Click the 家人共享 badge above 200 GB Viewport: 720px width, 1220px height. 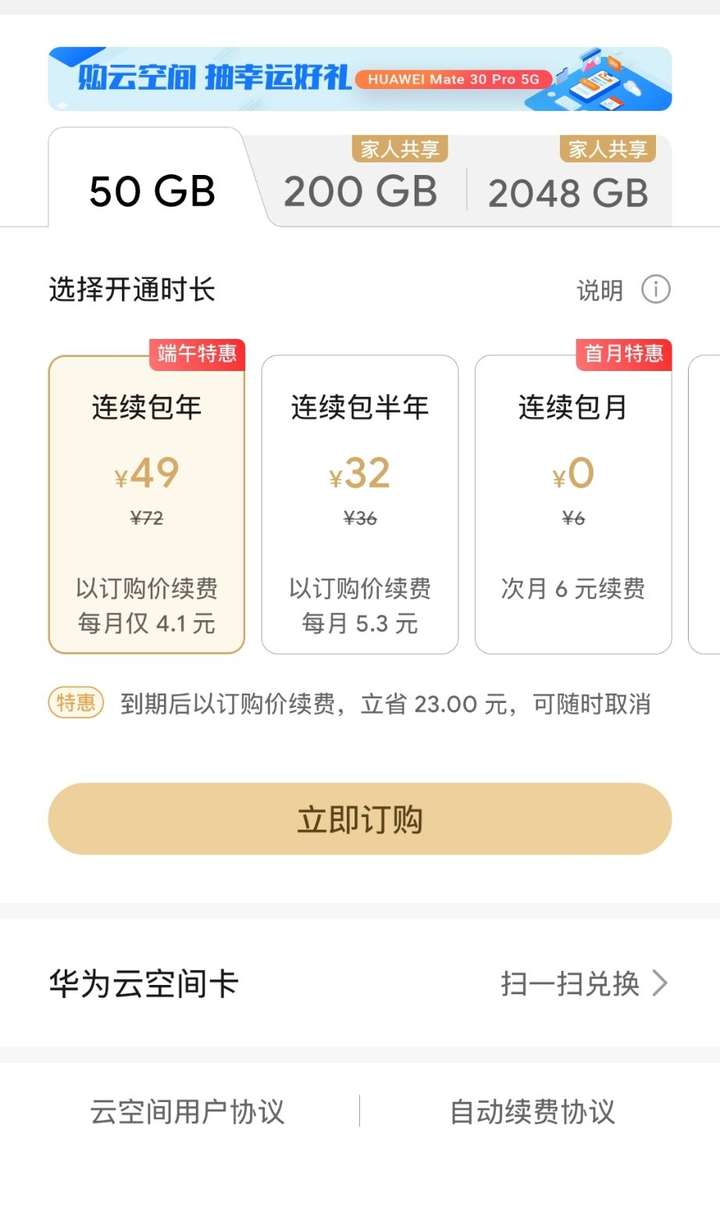click(x=401, y=147)
